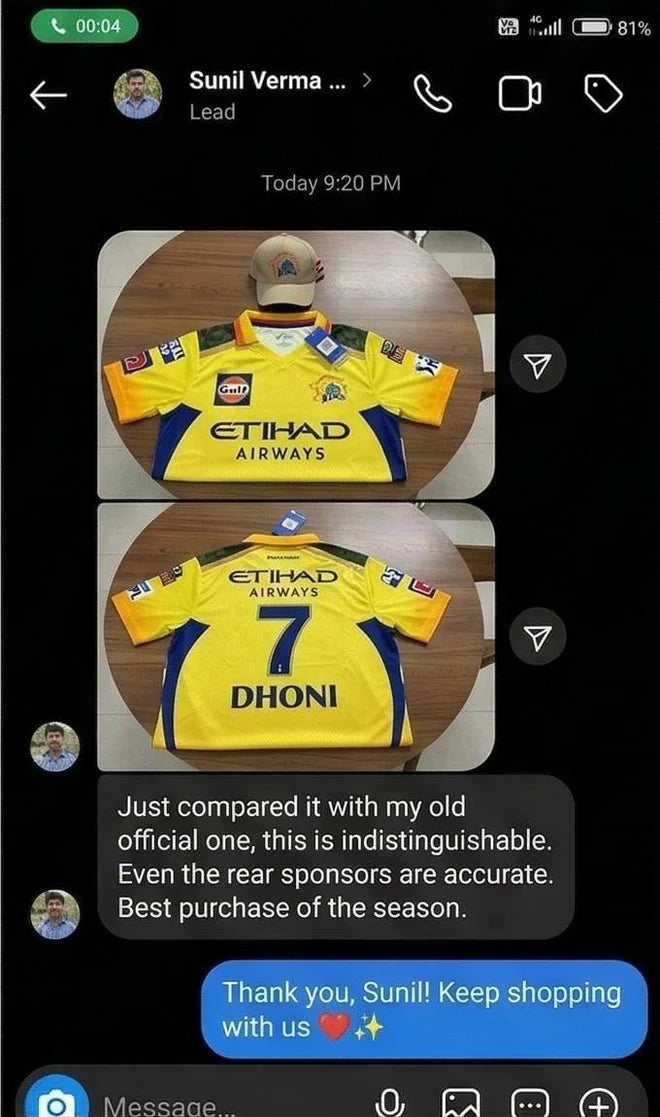Open the label tag icon

(603, 95)
